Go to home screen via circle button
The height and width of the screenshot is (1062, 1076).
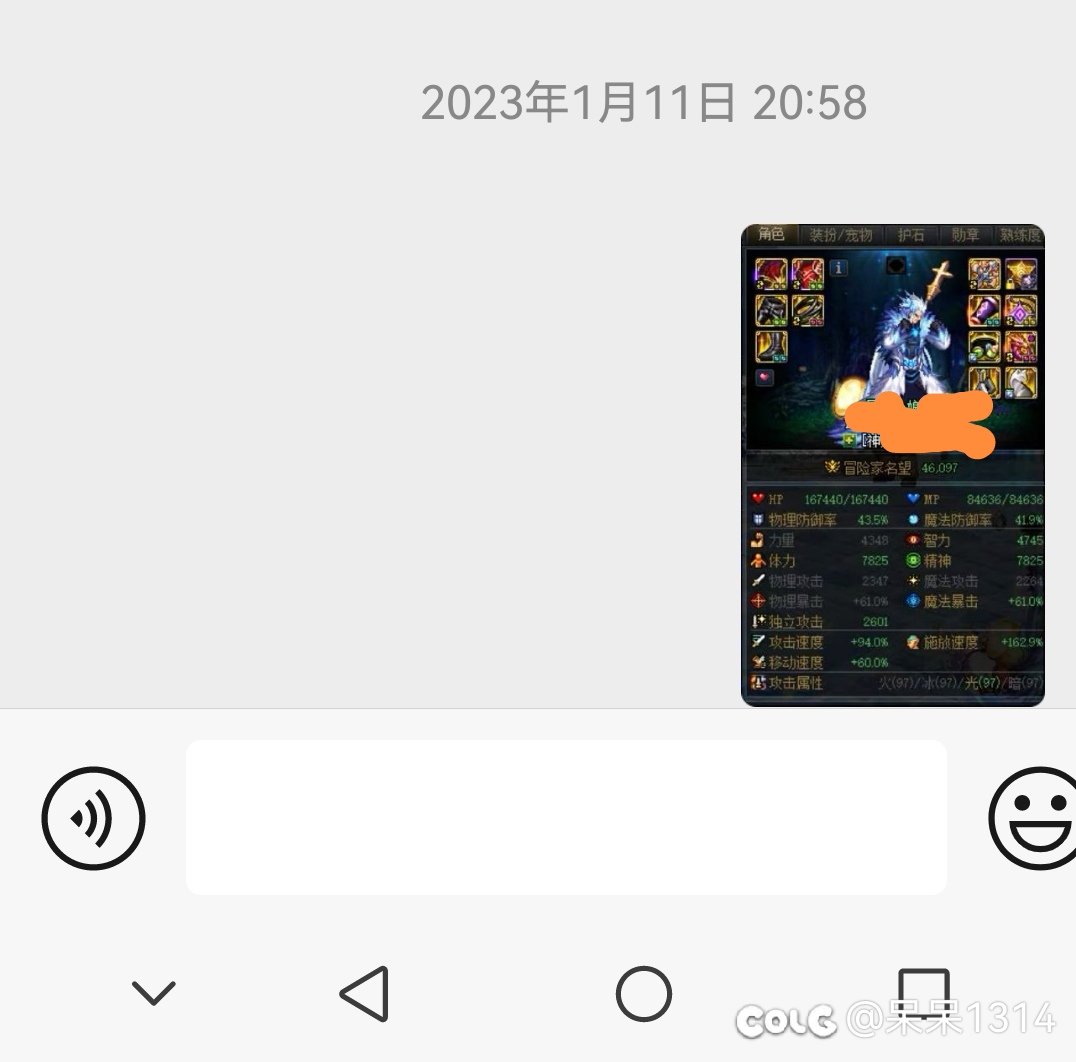(x=643, y=993)
